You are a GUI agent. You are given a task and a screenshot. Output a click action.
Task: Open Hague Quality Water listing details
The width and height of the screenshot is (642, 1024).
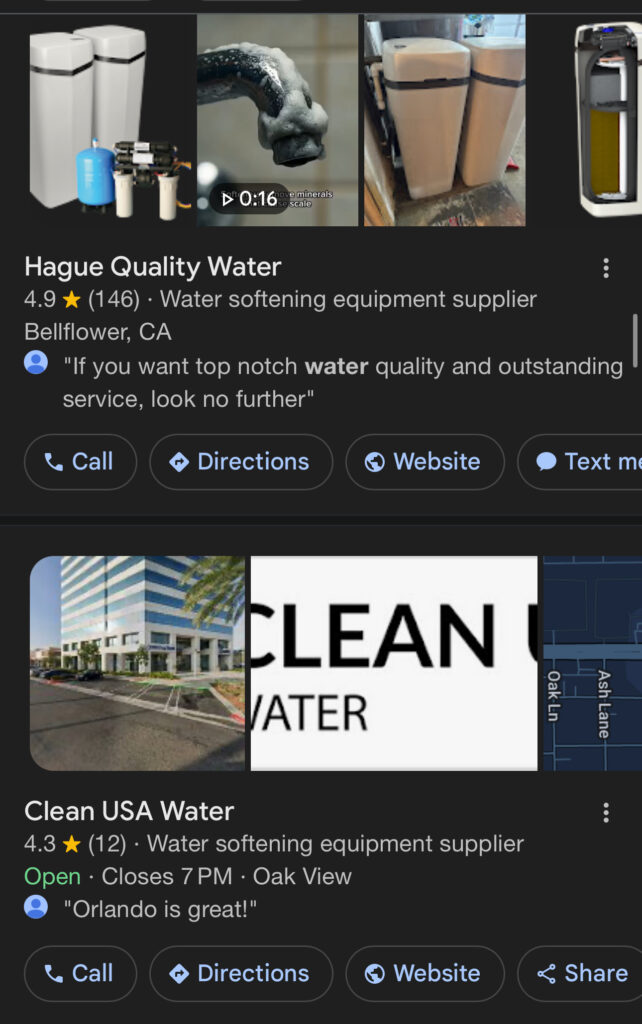pos(153,267)
